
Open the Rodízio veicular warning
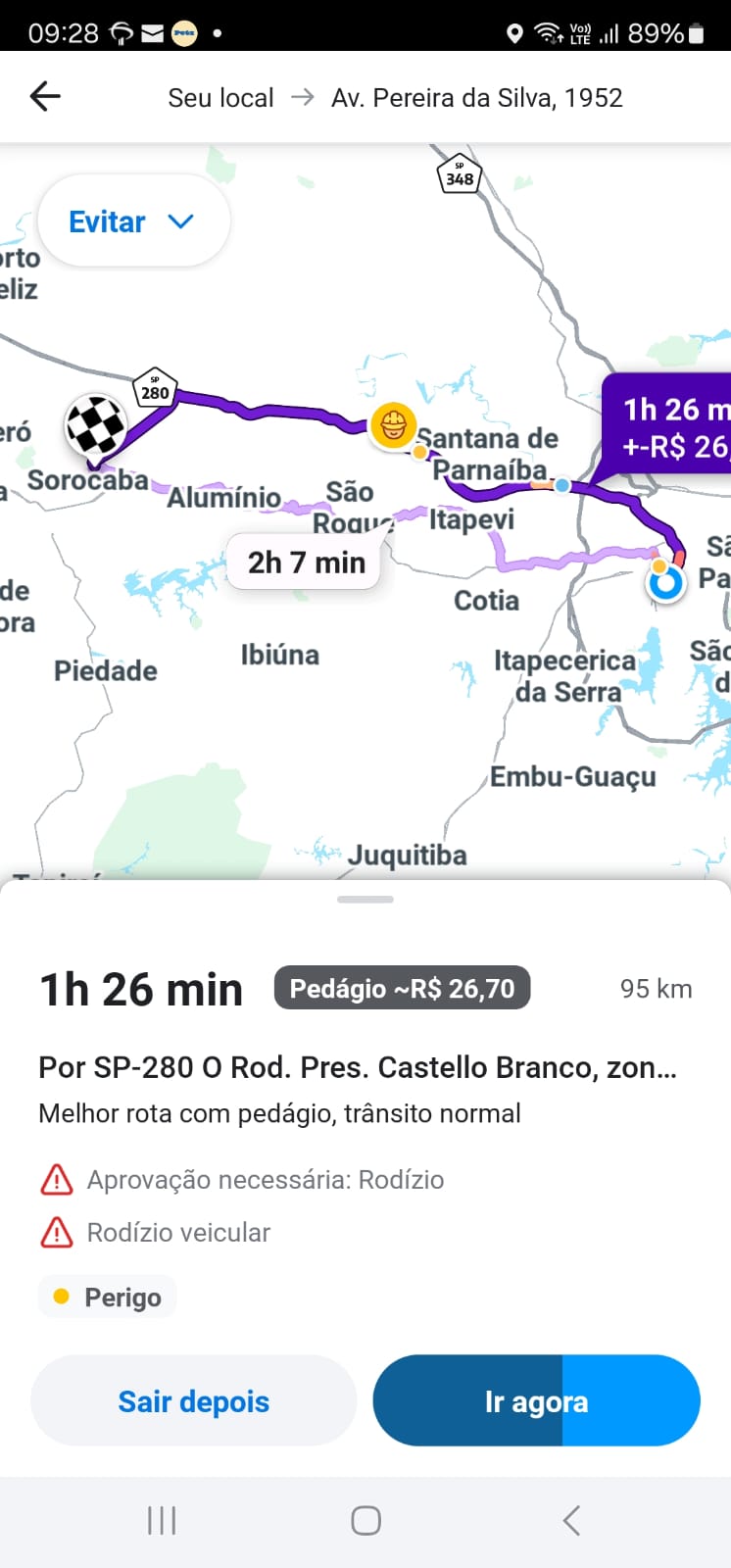(178, 1233)
